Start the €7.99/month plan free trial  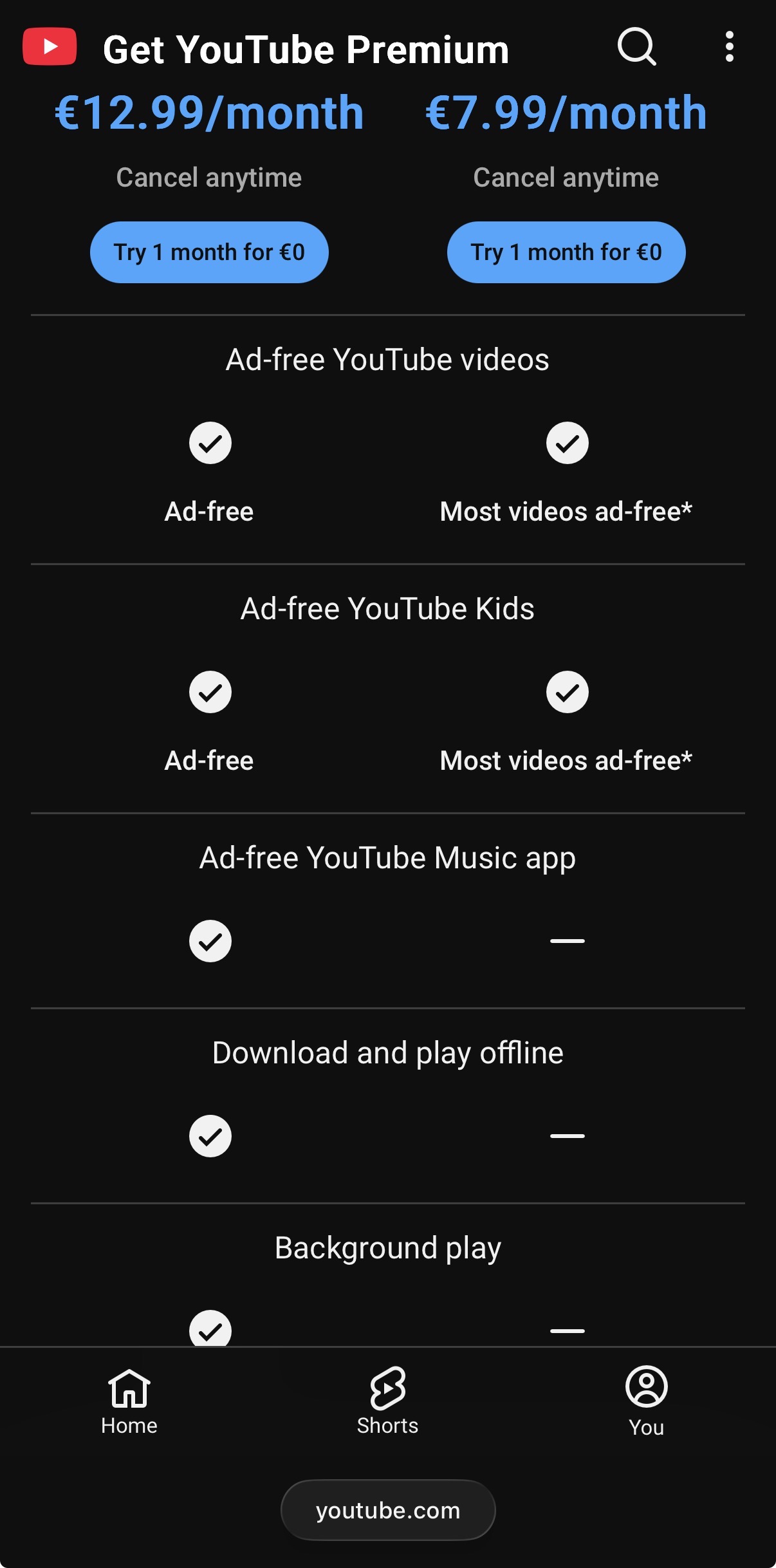[566, 252]
